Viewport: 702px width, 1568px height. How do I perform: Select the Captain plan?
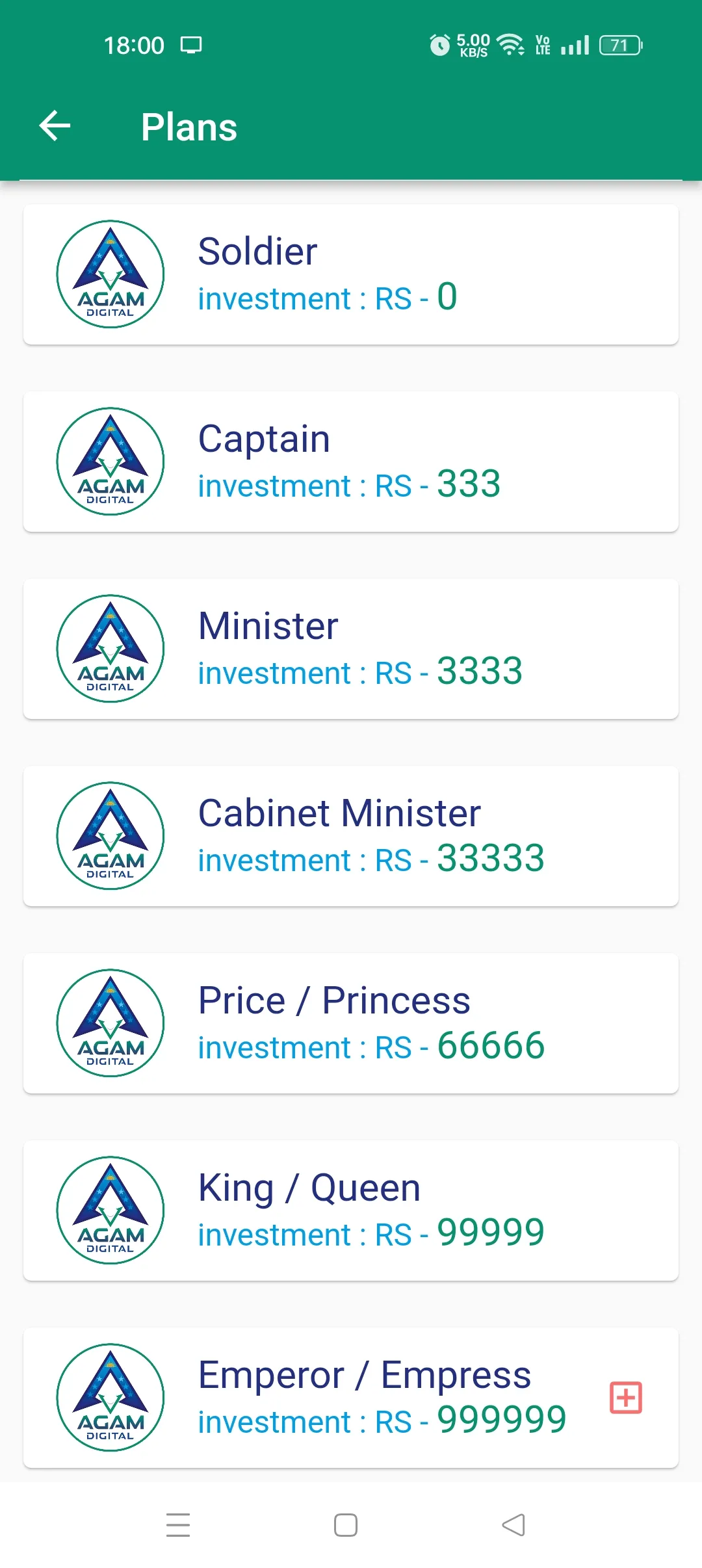pos(351,462)
